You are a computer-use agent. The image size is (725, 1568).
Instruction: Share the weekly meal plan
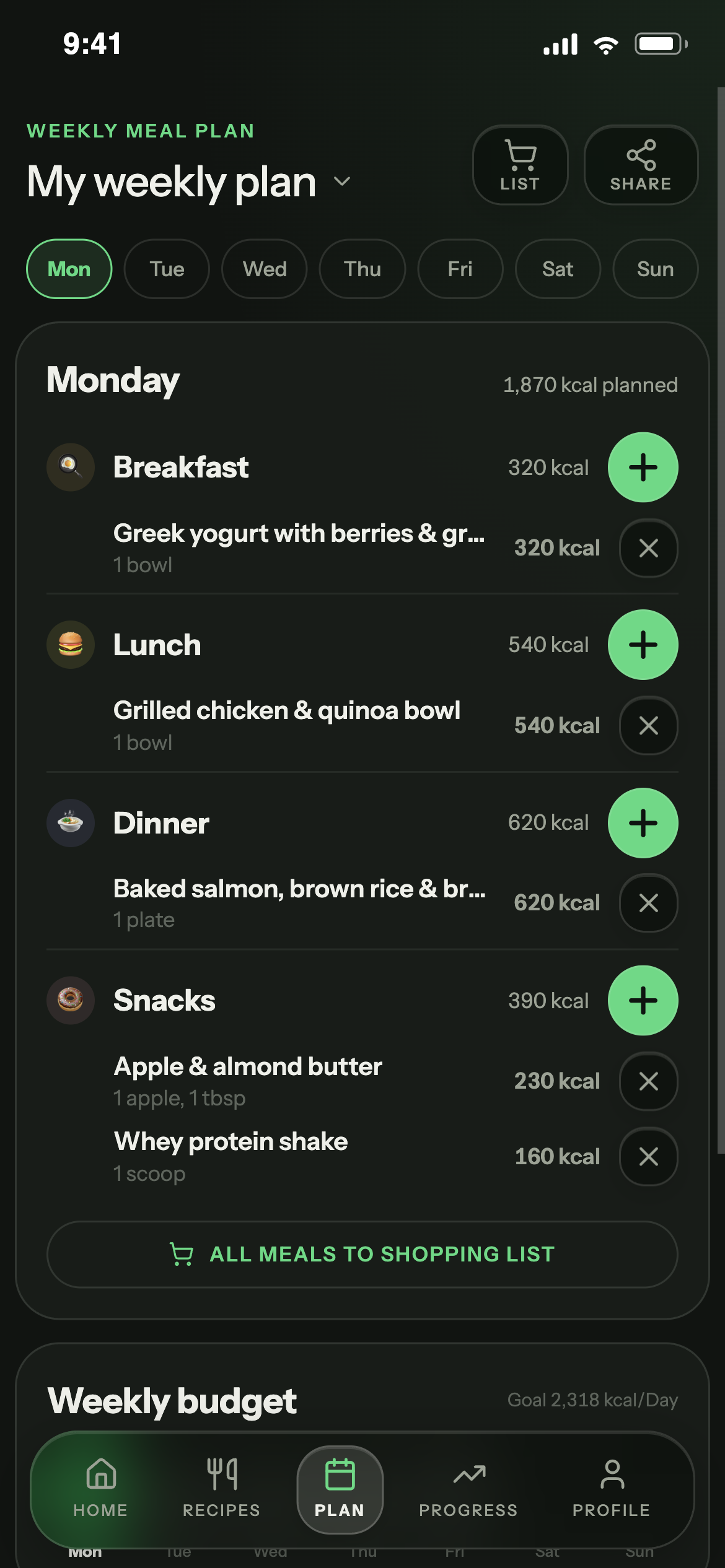point(641,165)
